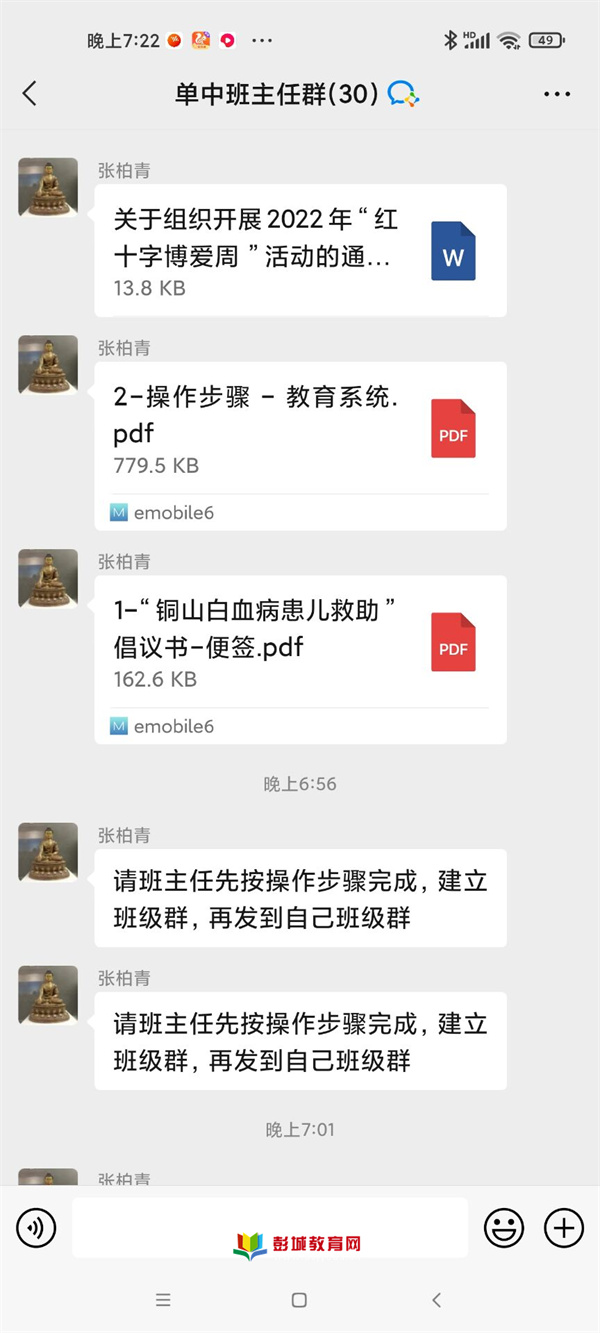The height and width of the screenshot is (1333, 600).
Task: Go to the system home screen
Action: [299, 1300]
